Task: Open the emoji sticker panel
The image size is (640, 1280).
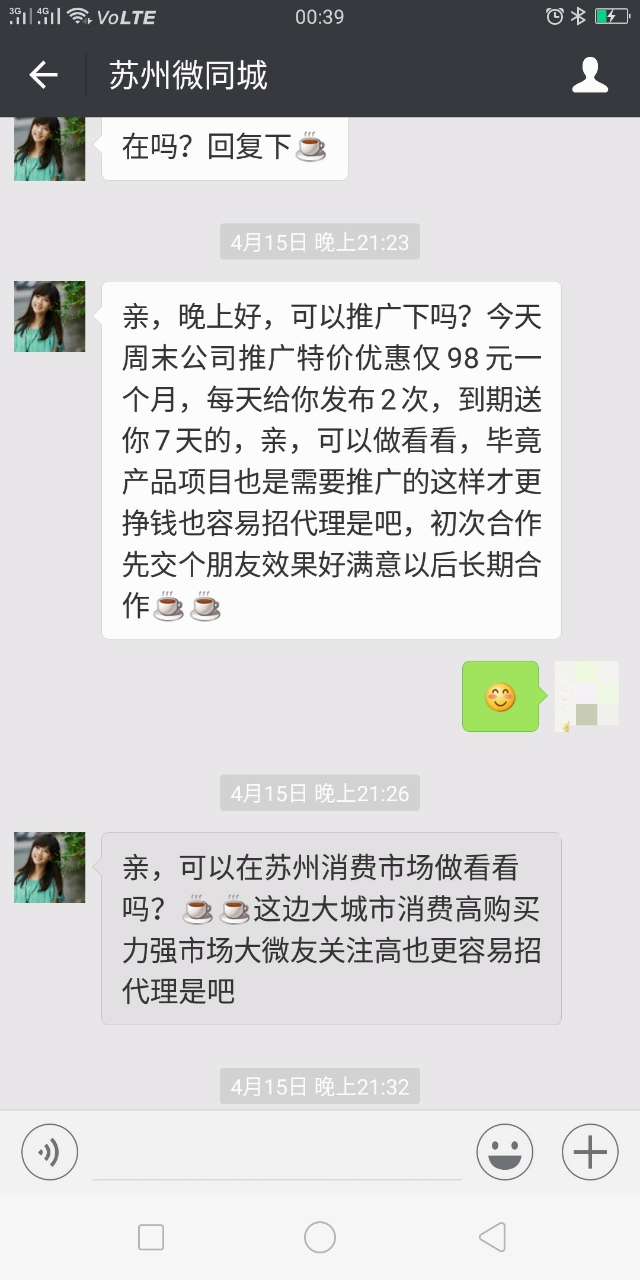Action: pos(504,1152)
